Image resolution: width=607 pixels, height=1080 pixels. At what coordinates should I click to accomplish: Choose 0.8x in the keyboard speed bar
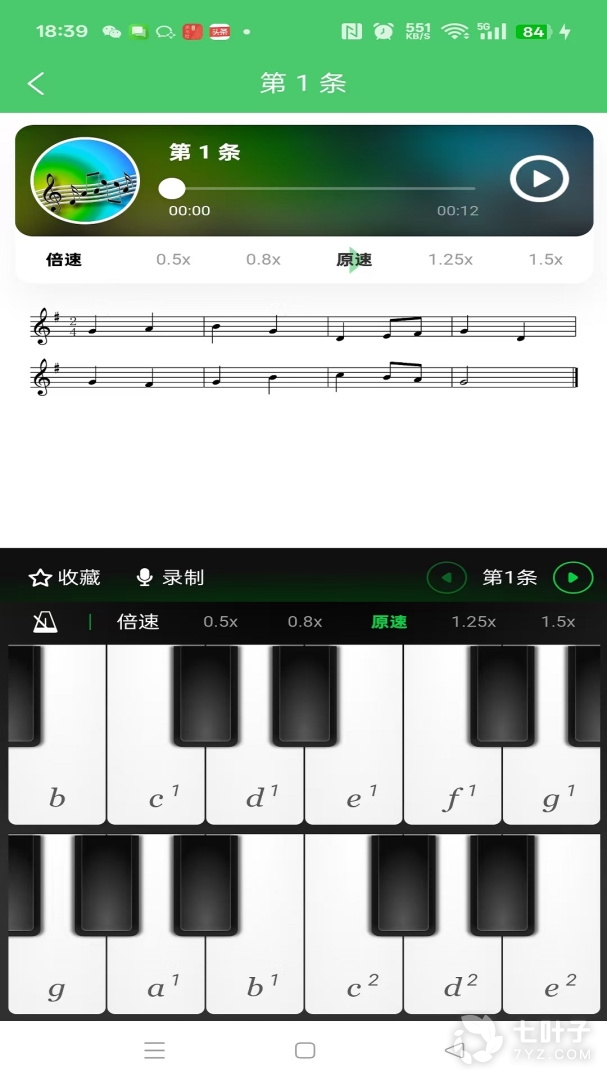pos(305,621)
